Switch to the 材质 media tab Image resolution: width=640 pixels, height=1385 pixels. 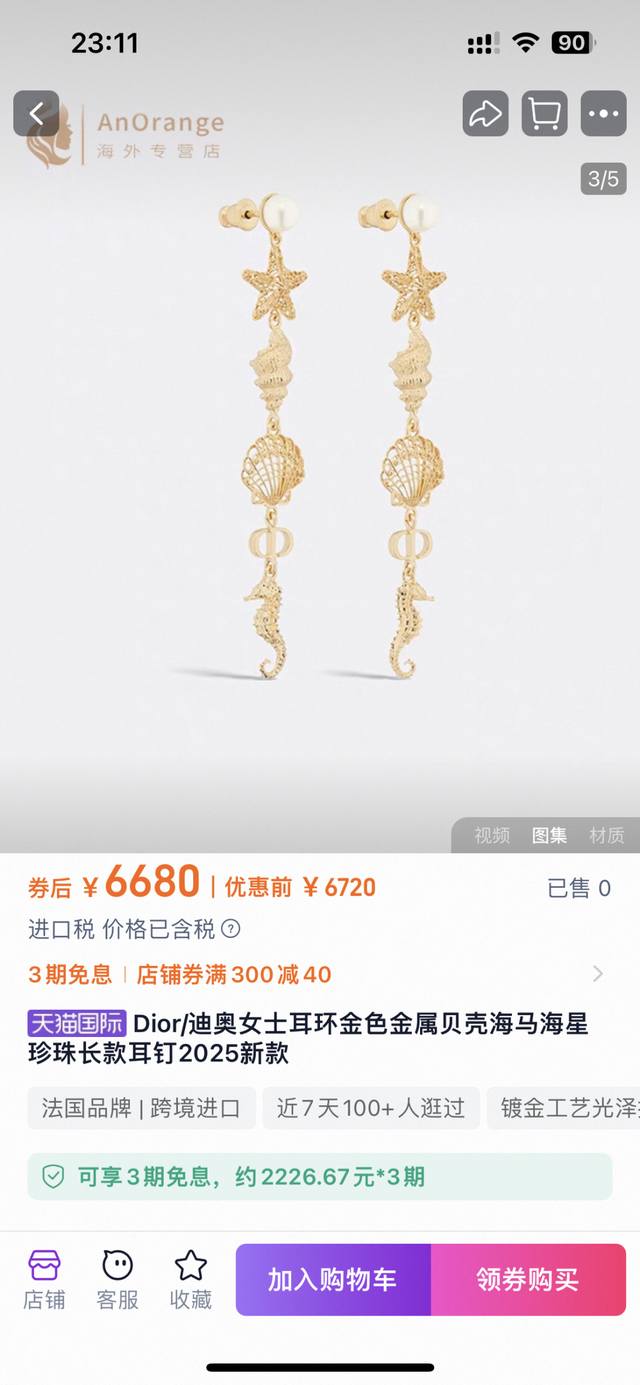(x=606, y=835)
